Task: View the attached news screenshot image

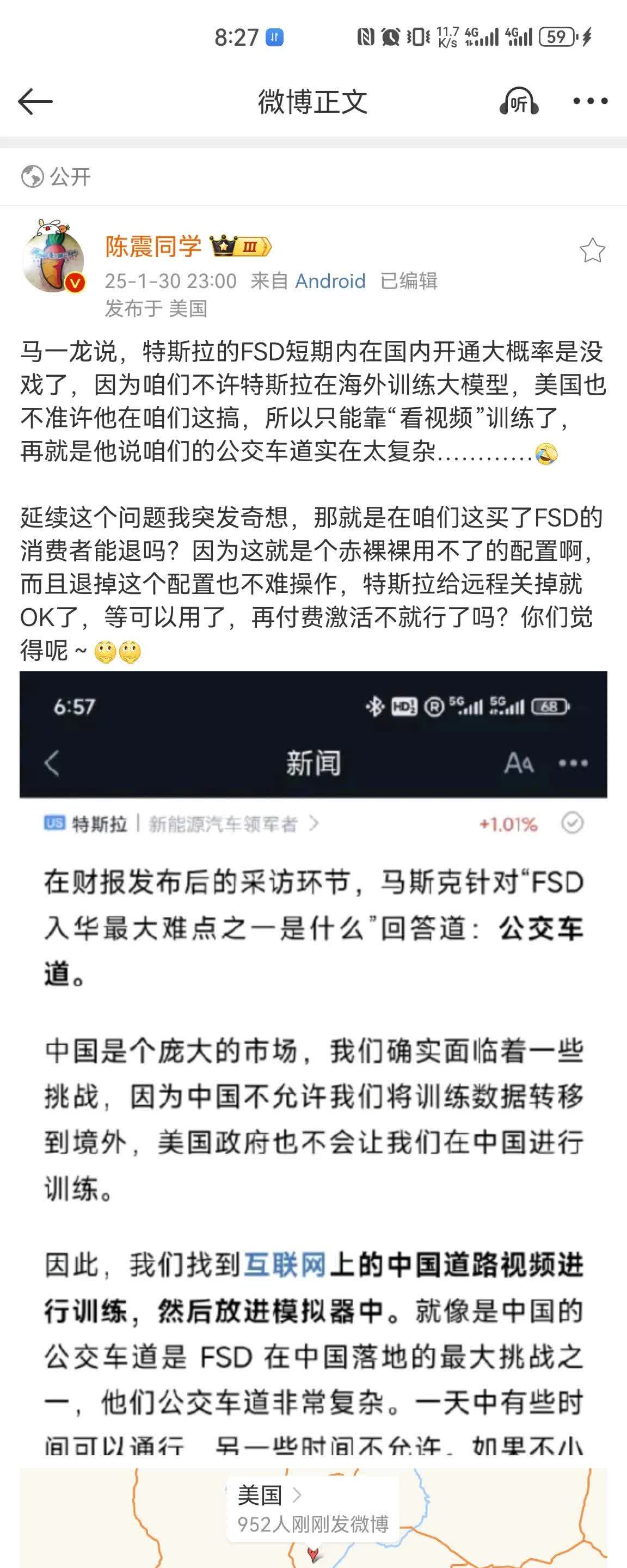Action: pos(313,1065)
